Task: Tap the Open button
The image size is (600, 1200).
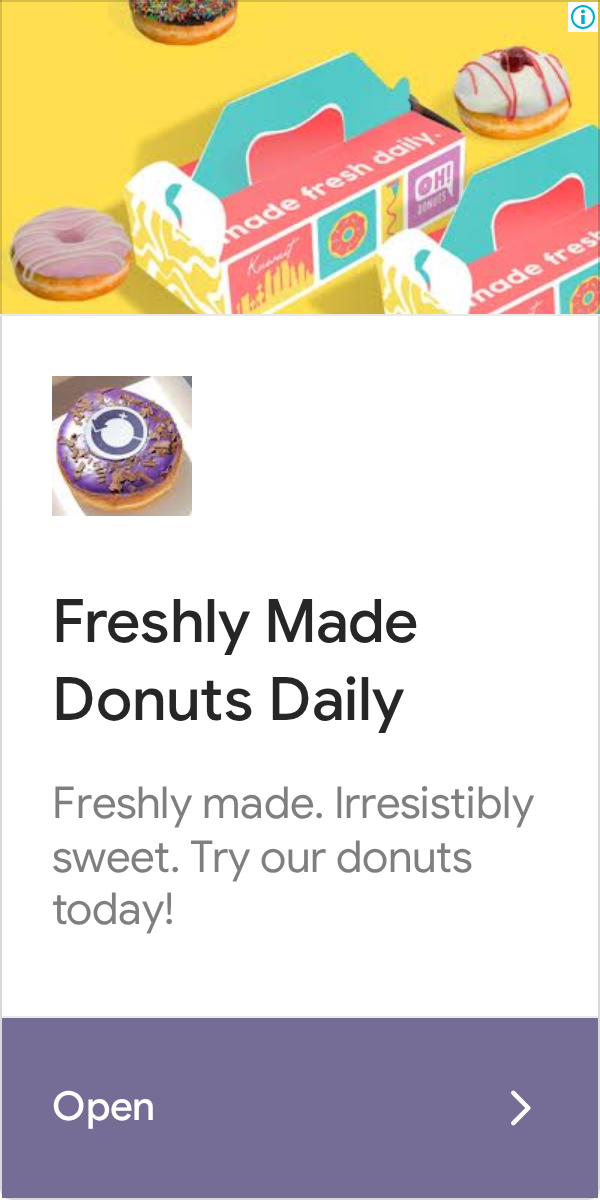Action: (x=300, y=1107)
